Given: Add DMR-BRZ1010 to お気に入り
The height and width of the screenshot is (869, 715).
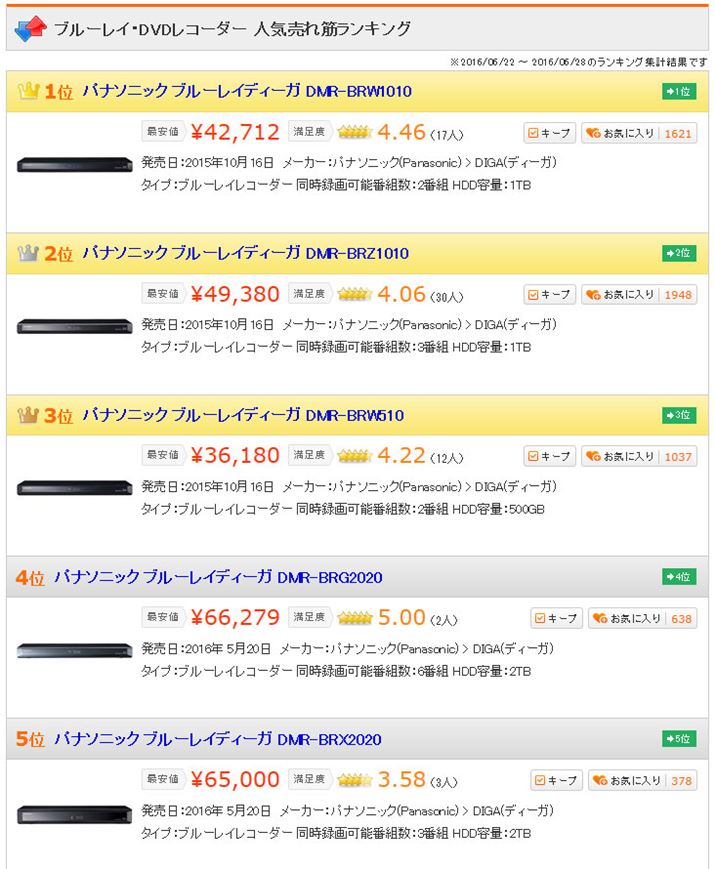Looking at the screenshot, I should click(x=621, y=295).
